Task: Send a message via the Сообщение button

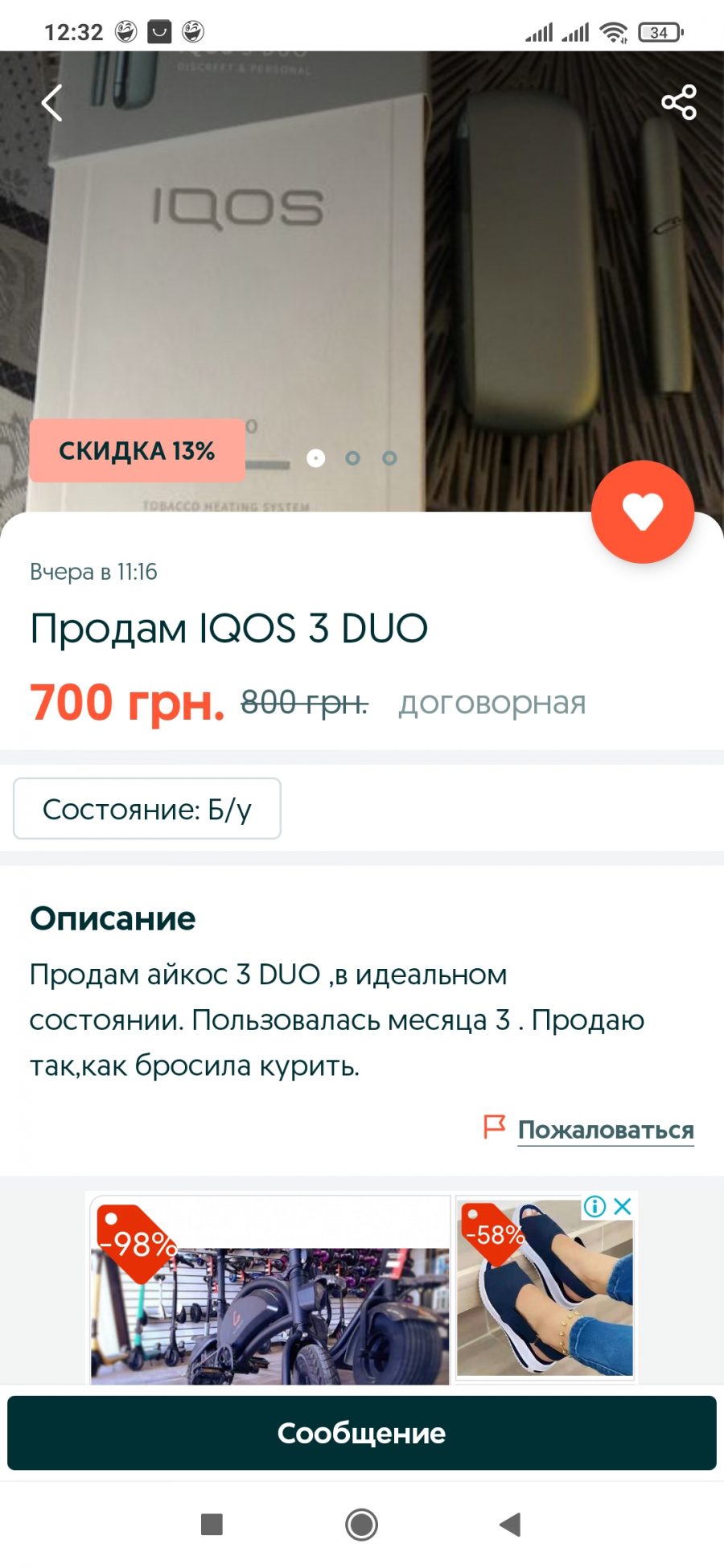Action: (x=362, y=1433)
